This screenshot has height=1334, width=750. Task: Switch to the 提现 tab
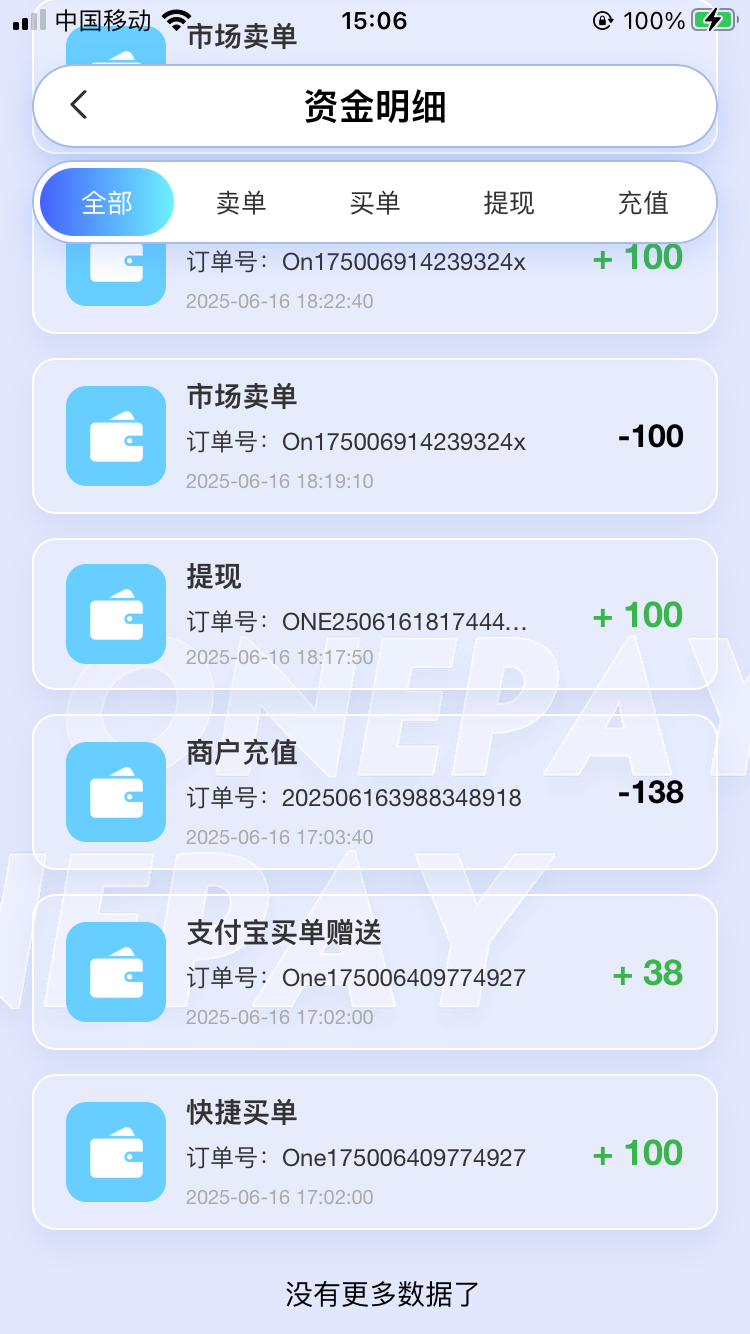coord(509,203)
